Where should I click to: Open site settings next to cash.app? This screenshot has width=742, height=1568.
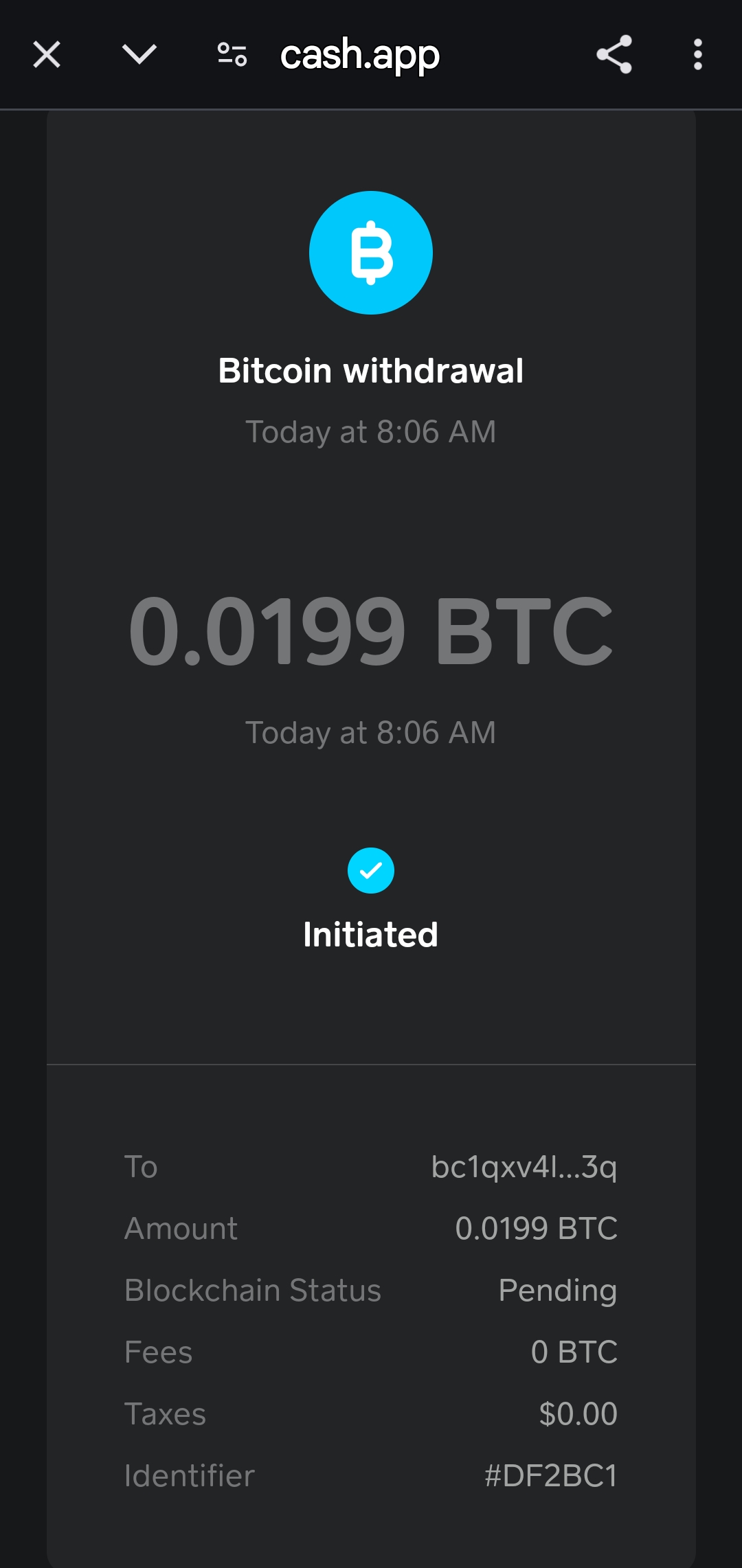[232, 54]
